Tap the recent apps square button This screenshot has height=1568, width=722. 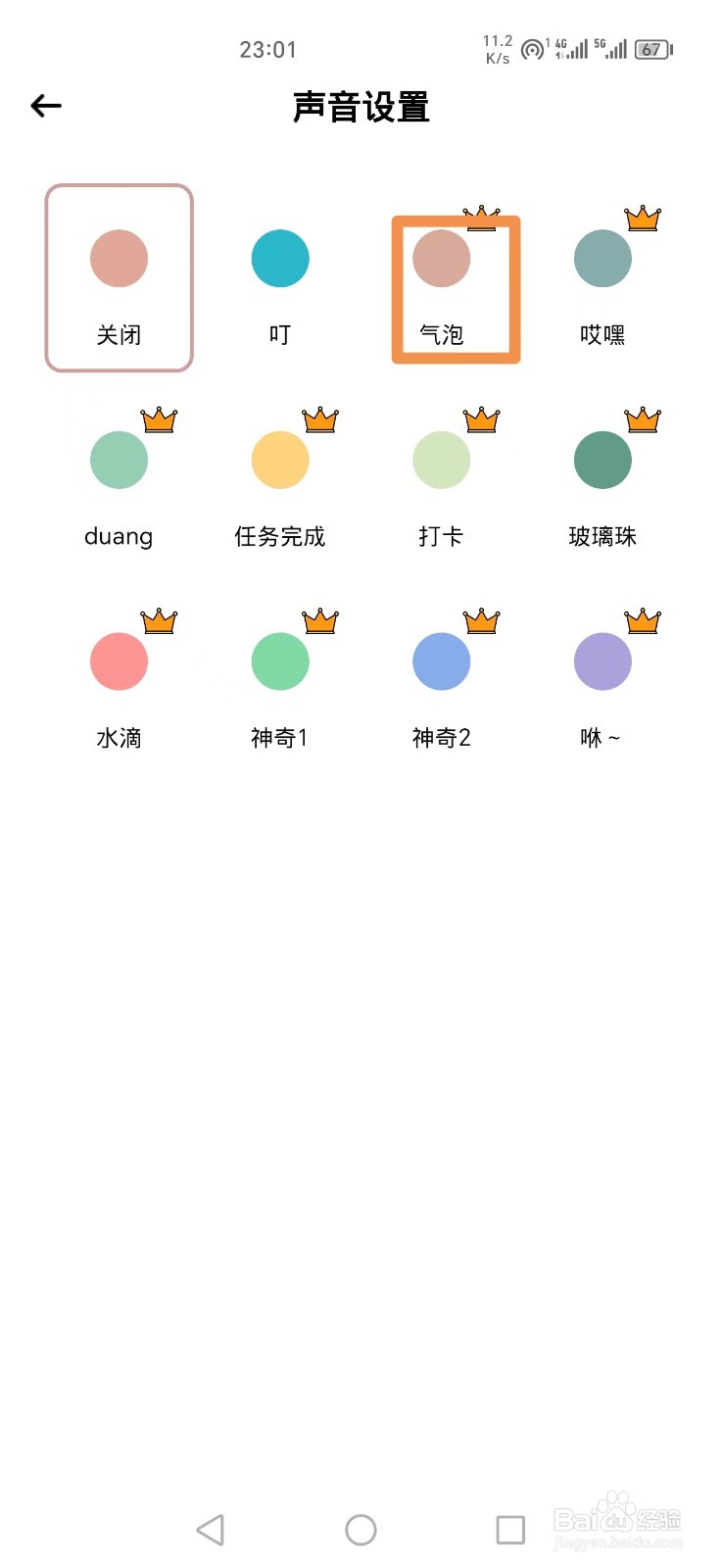click(x=508, y=1529)
